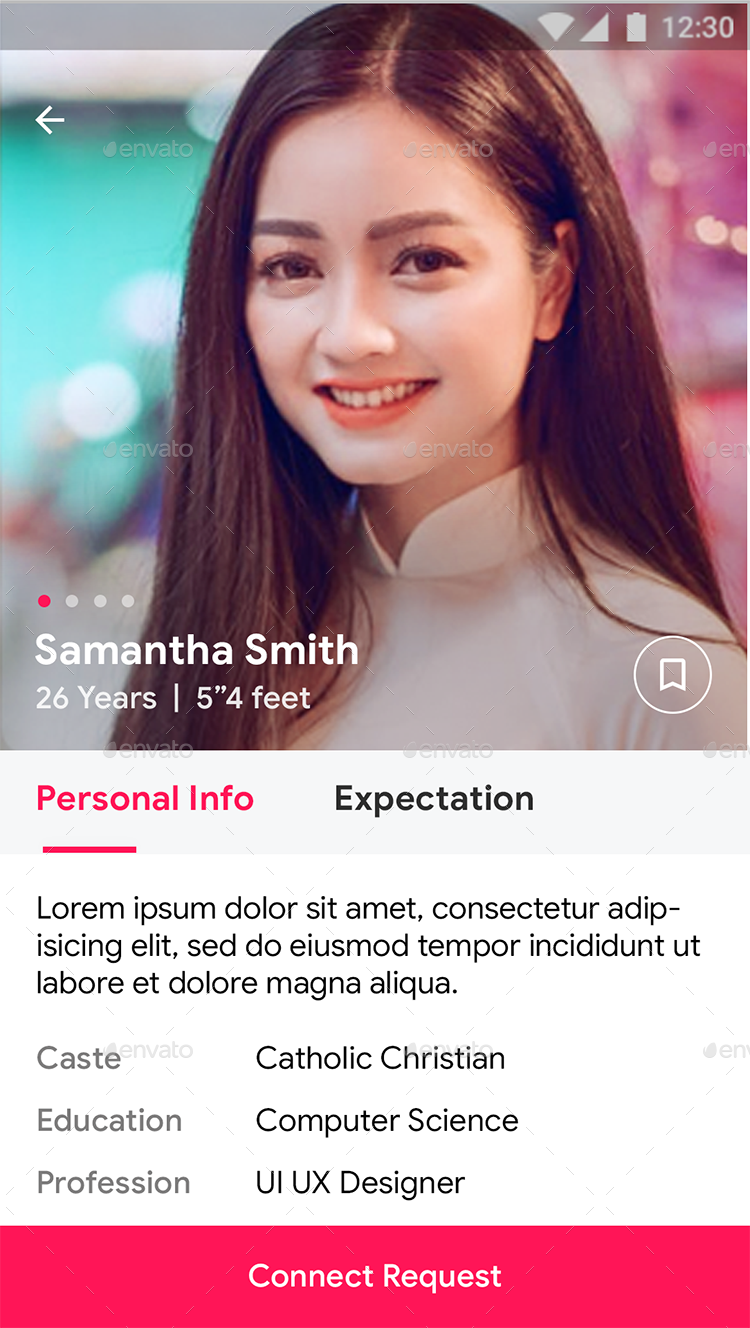Switch to the Expectation tab
The width and height of the screenshot is (750, 1328).
tap(434, 798)
